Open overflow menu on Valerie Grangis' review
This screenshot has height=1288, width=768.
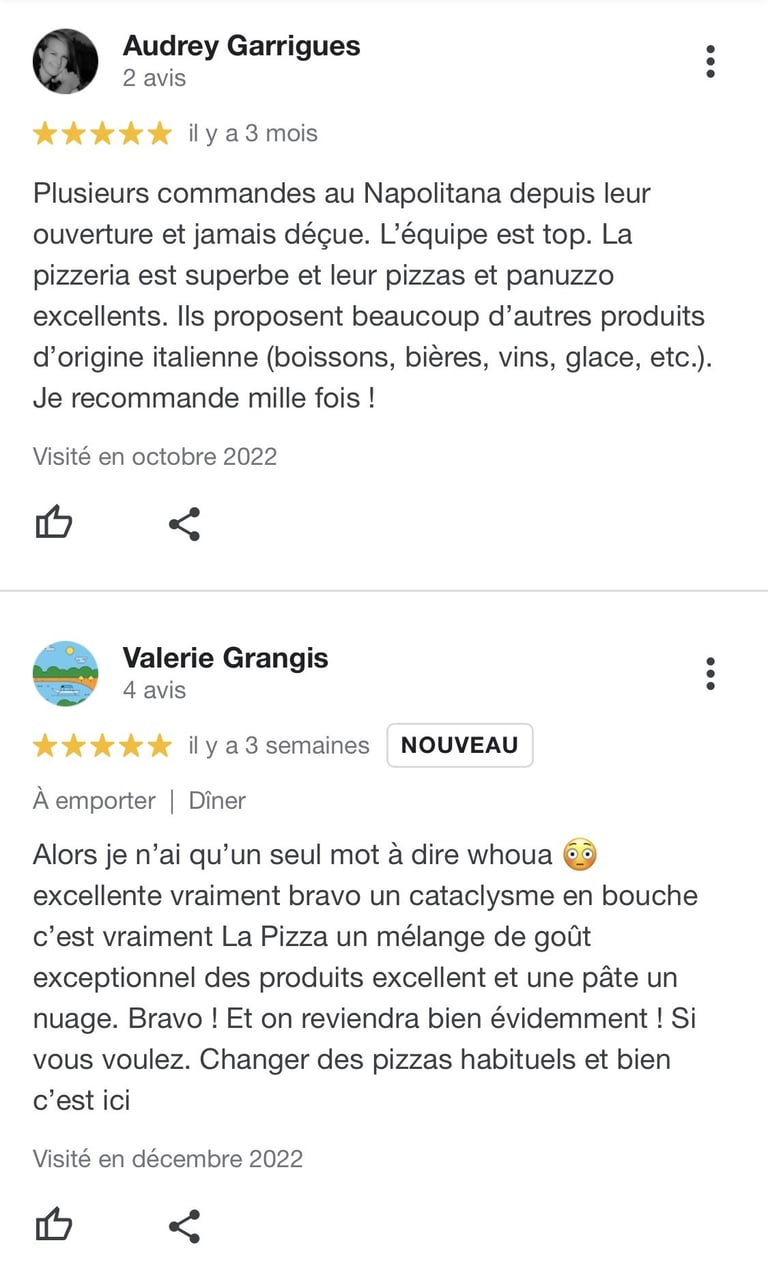coord(710,674)
